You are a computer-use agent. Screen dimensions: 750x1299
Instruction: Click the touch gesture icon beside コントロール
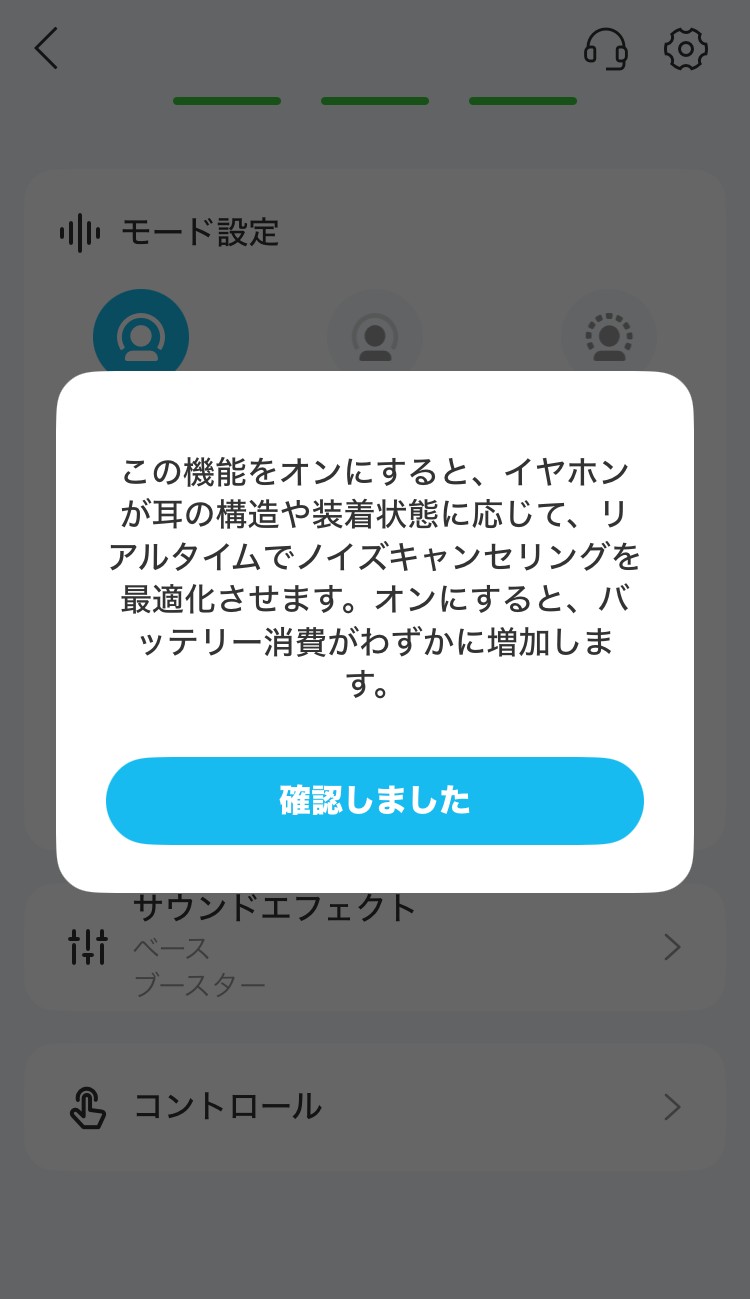(88, 1107)
